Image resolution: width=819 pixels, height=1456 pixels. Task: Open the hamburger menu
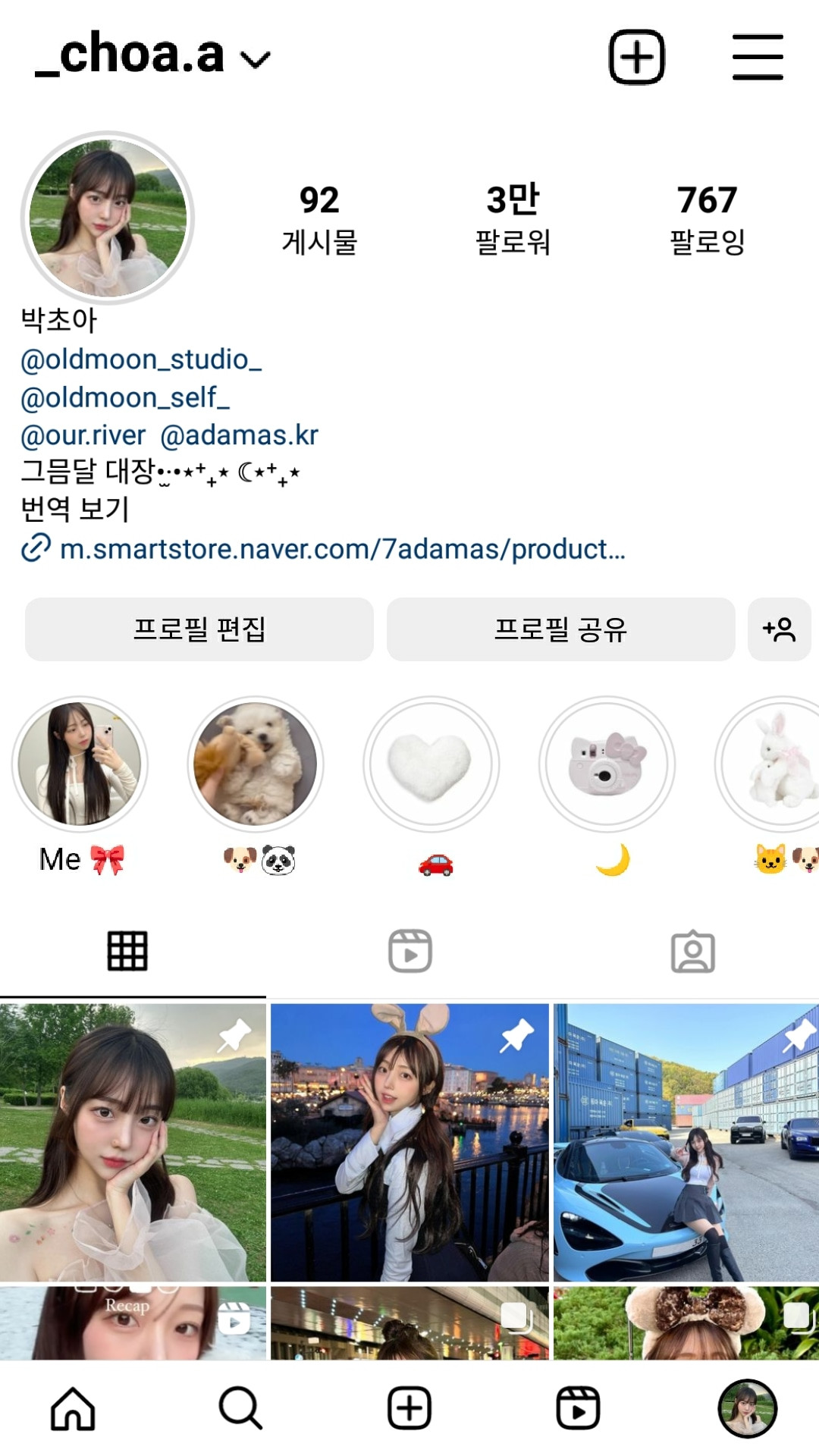[757, 57]
